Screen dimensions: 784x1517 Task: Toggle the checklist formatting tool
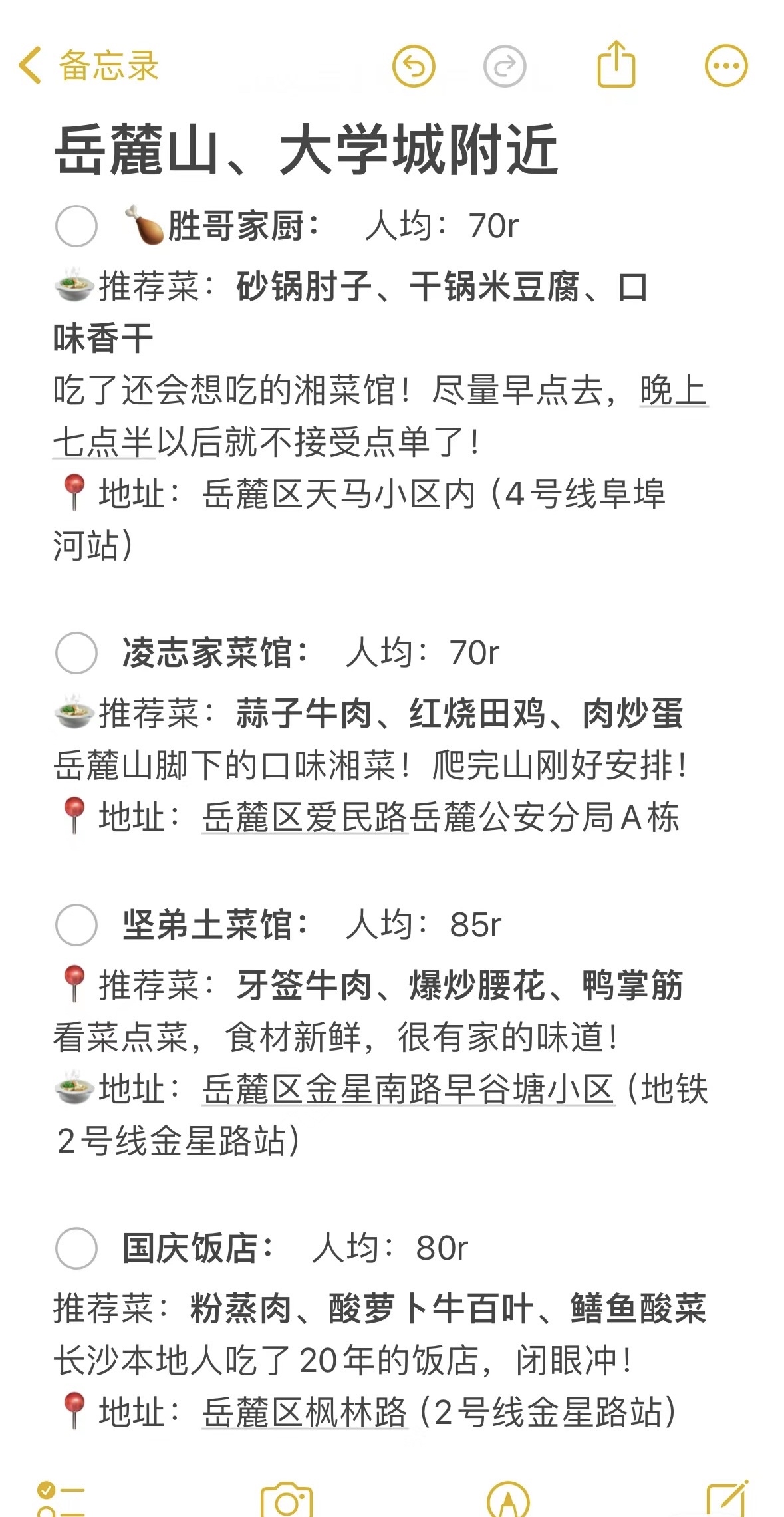(60, 1500)
